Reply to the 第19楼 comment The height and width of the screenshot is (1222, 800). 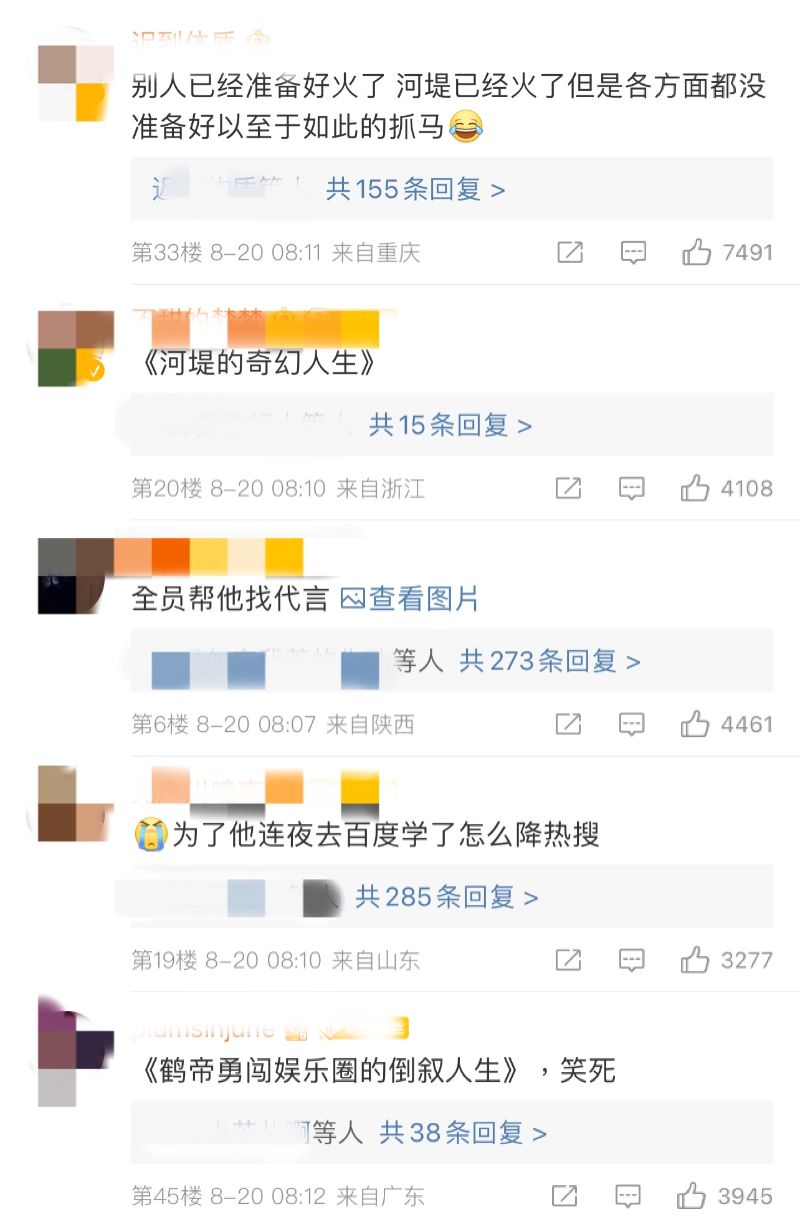click(x=632, y=961)
